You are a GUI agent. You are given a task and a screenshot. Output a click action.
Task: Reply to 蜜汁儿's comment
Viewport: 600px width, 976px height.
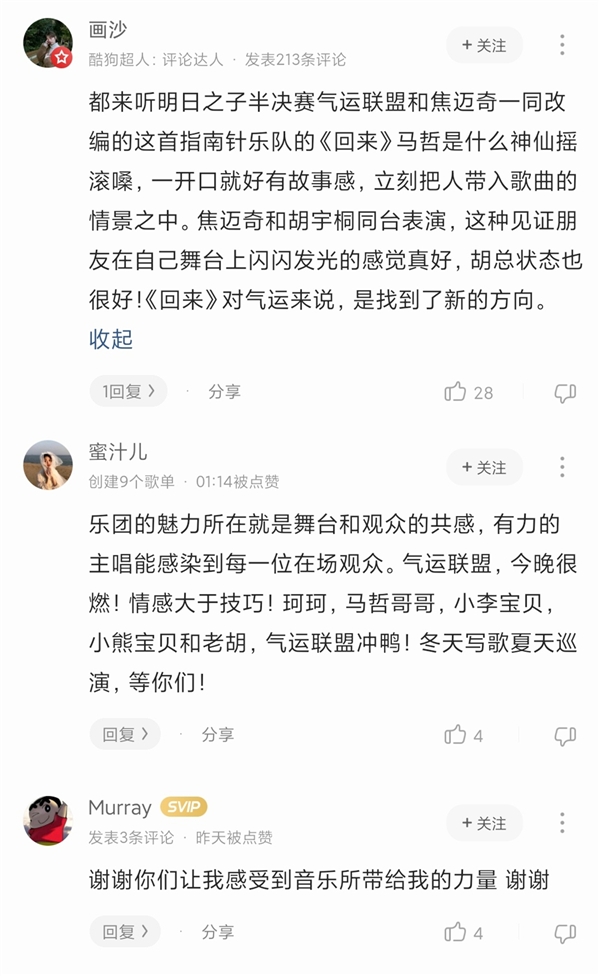(125, 734)
